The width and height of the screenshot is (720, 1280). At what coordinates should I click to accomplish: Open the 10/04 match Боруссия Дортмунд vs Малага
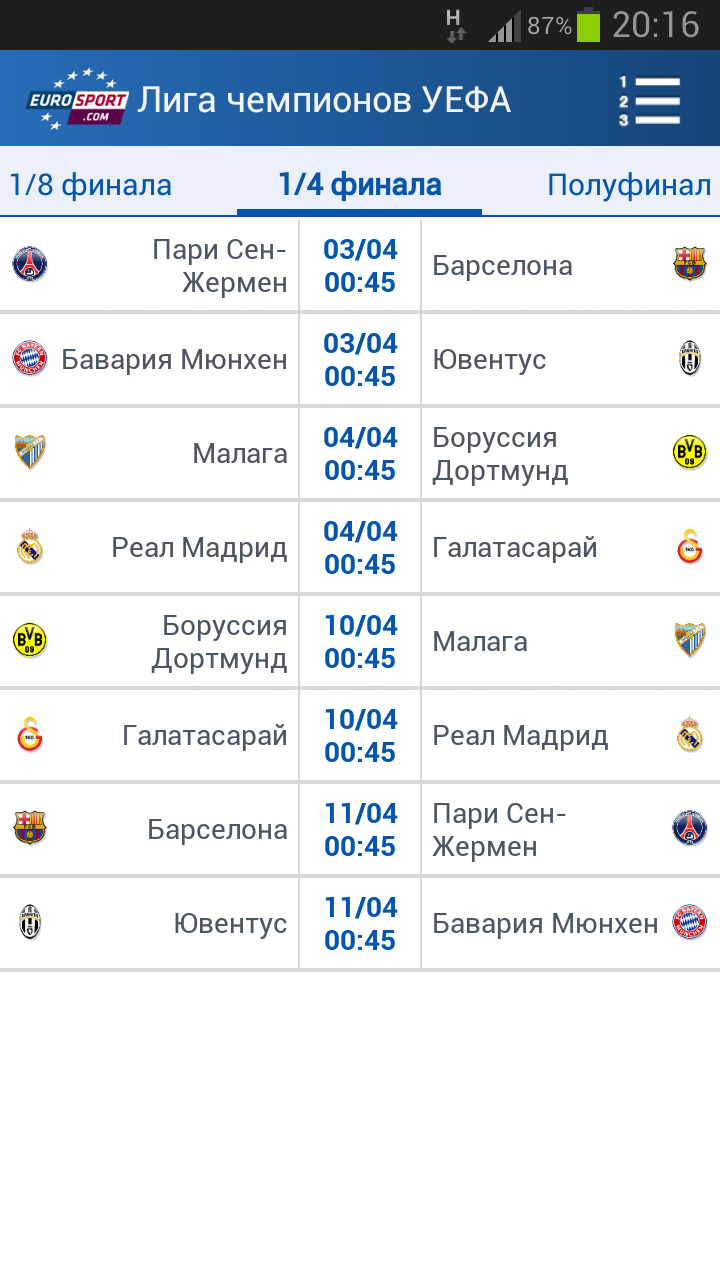(360, 642)
